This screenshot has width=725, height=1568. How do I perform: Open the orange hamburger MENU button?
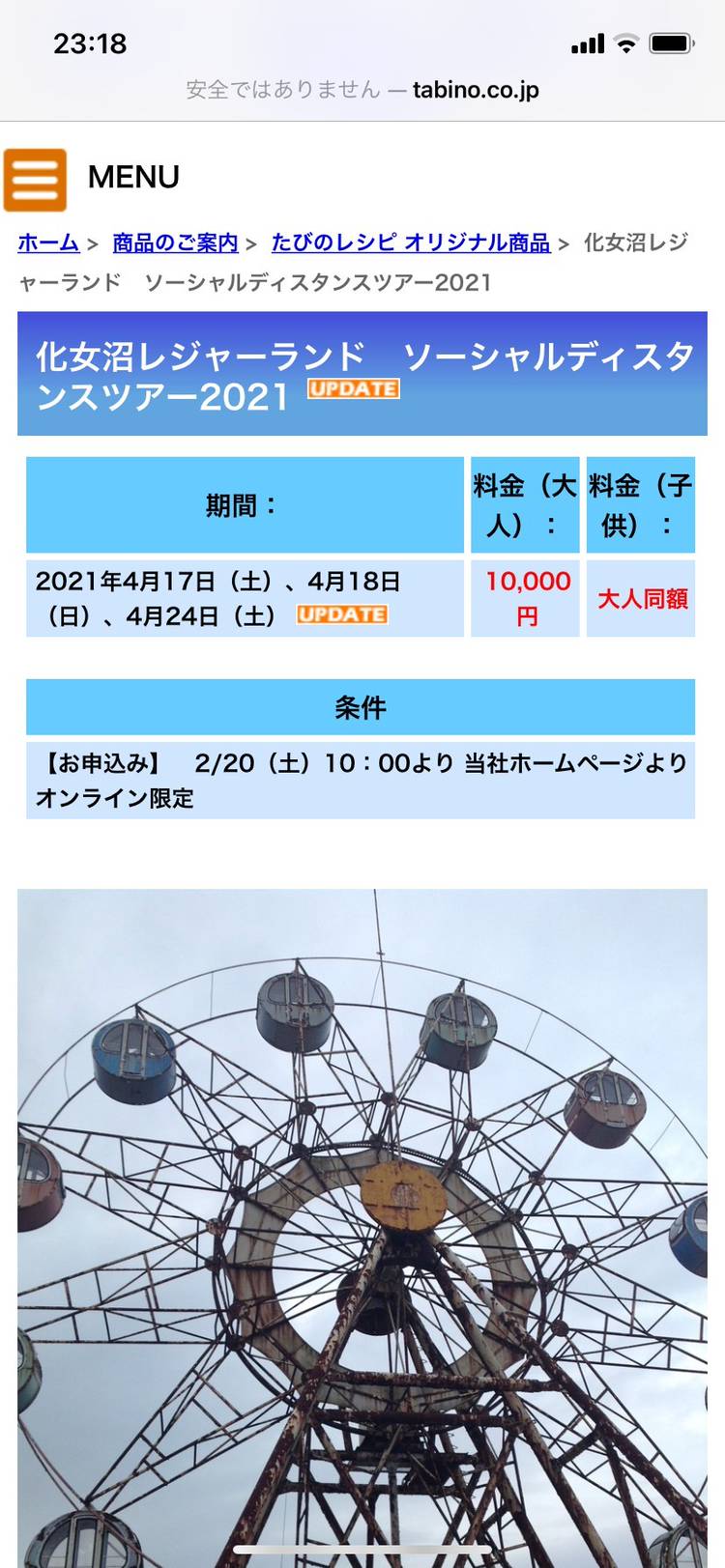pos(36,180)
